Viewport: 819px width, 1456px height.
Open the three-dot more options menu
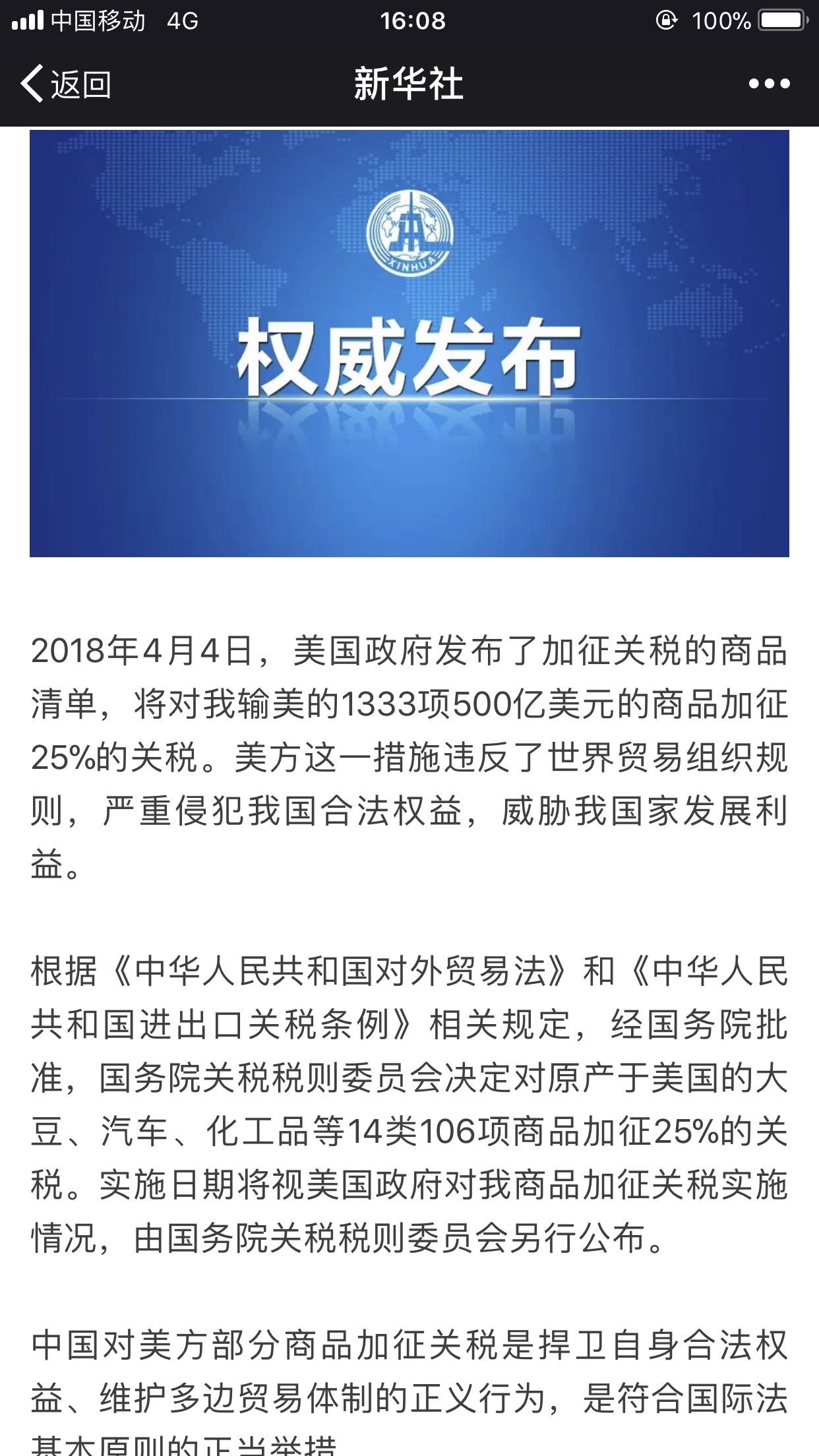pyautogui.click(x=769, y=84)
